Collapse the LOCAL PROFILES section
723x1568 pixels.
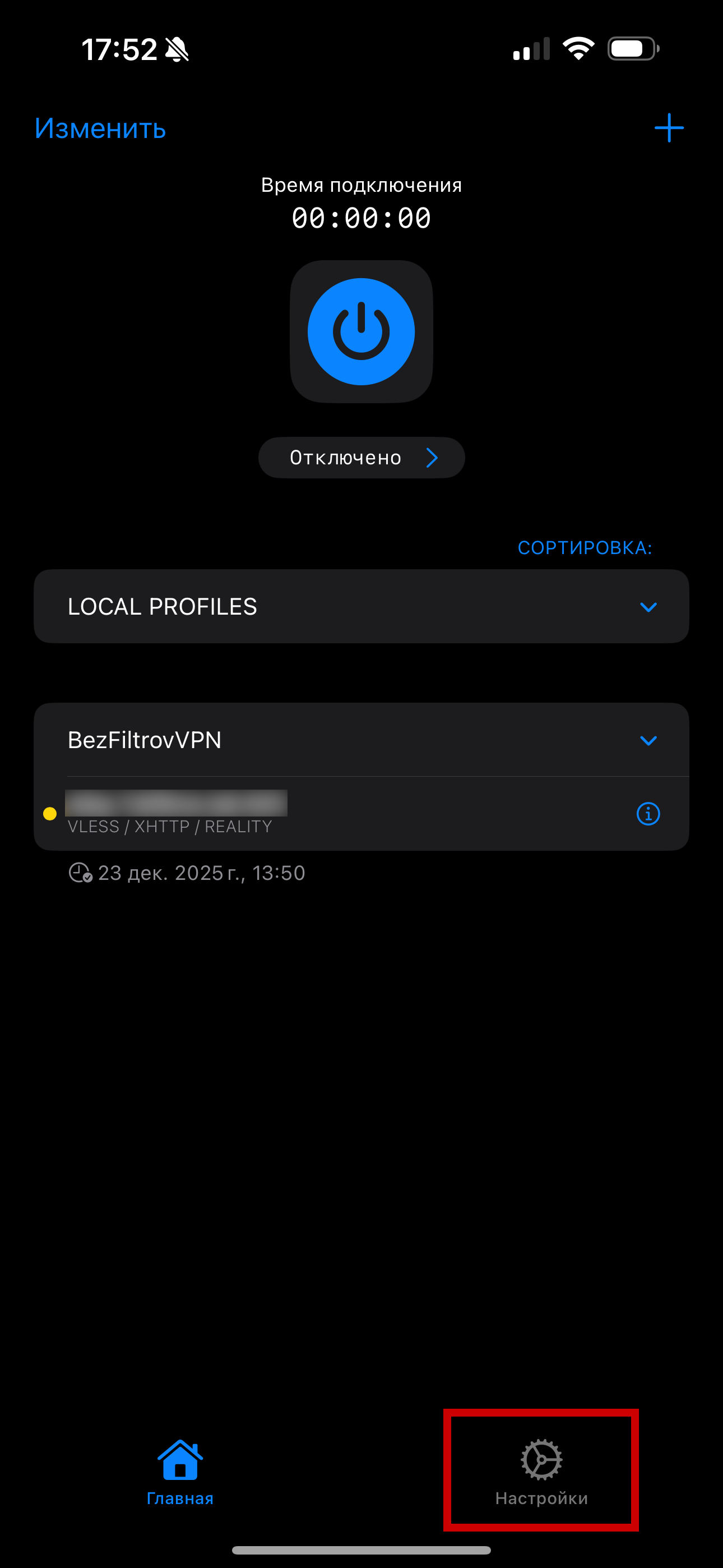click(648, 607)
